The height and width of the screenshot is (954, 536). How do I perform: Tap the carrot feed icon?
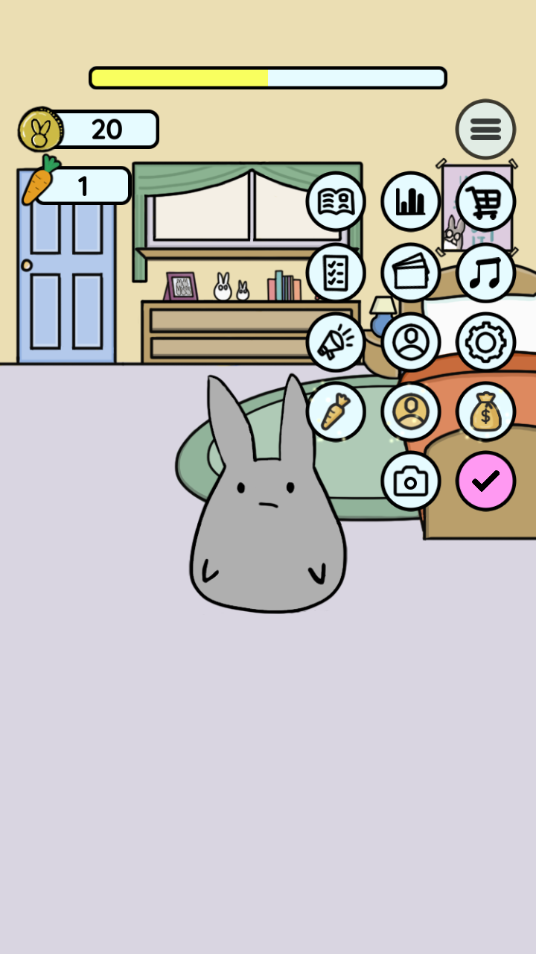(x=336, y=412)
